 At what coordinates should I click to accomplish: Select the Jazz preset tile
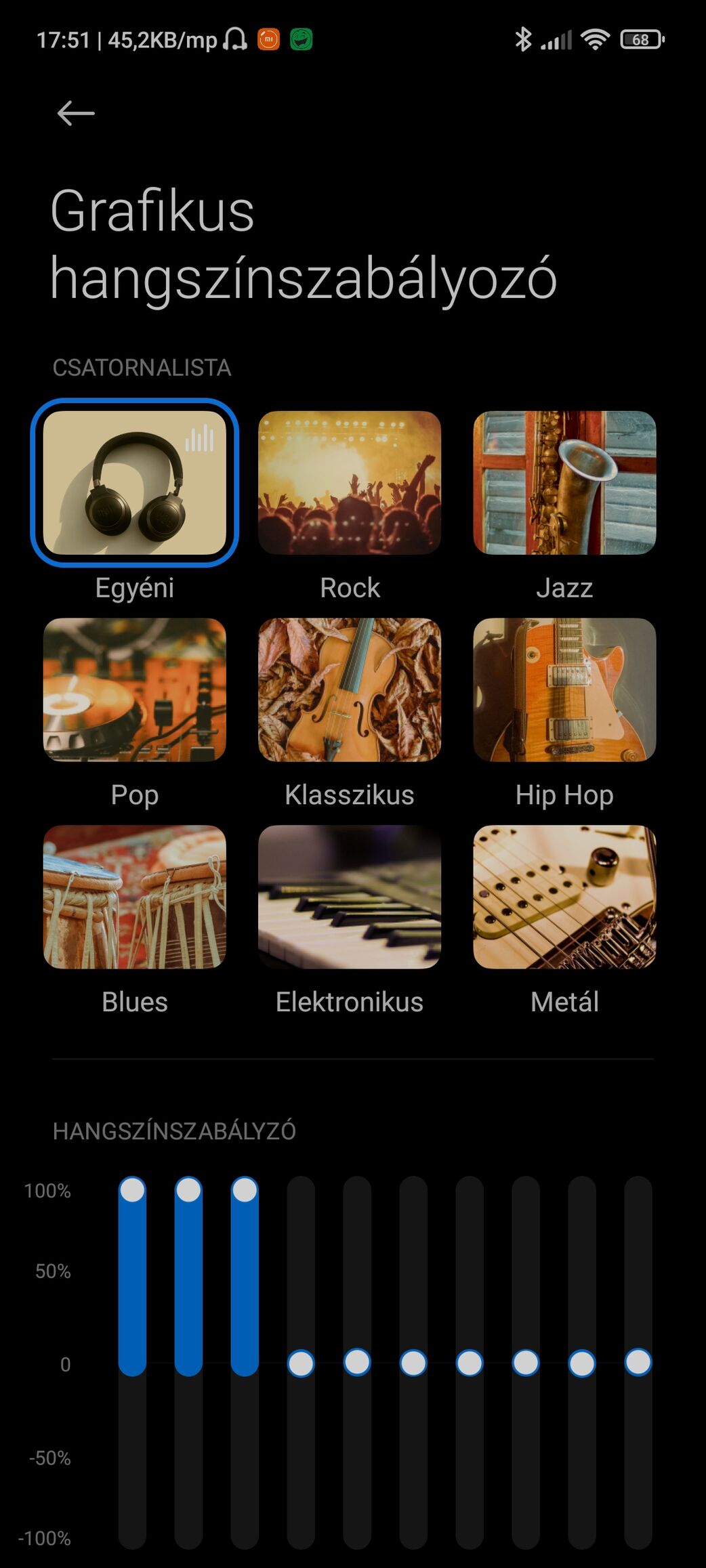tap(564, 483)
